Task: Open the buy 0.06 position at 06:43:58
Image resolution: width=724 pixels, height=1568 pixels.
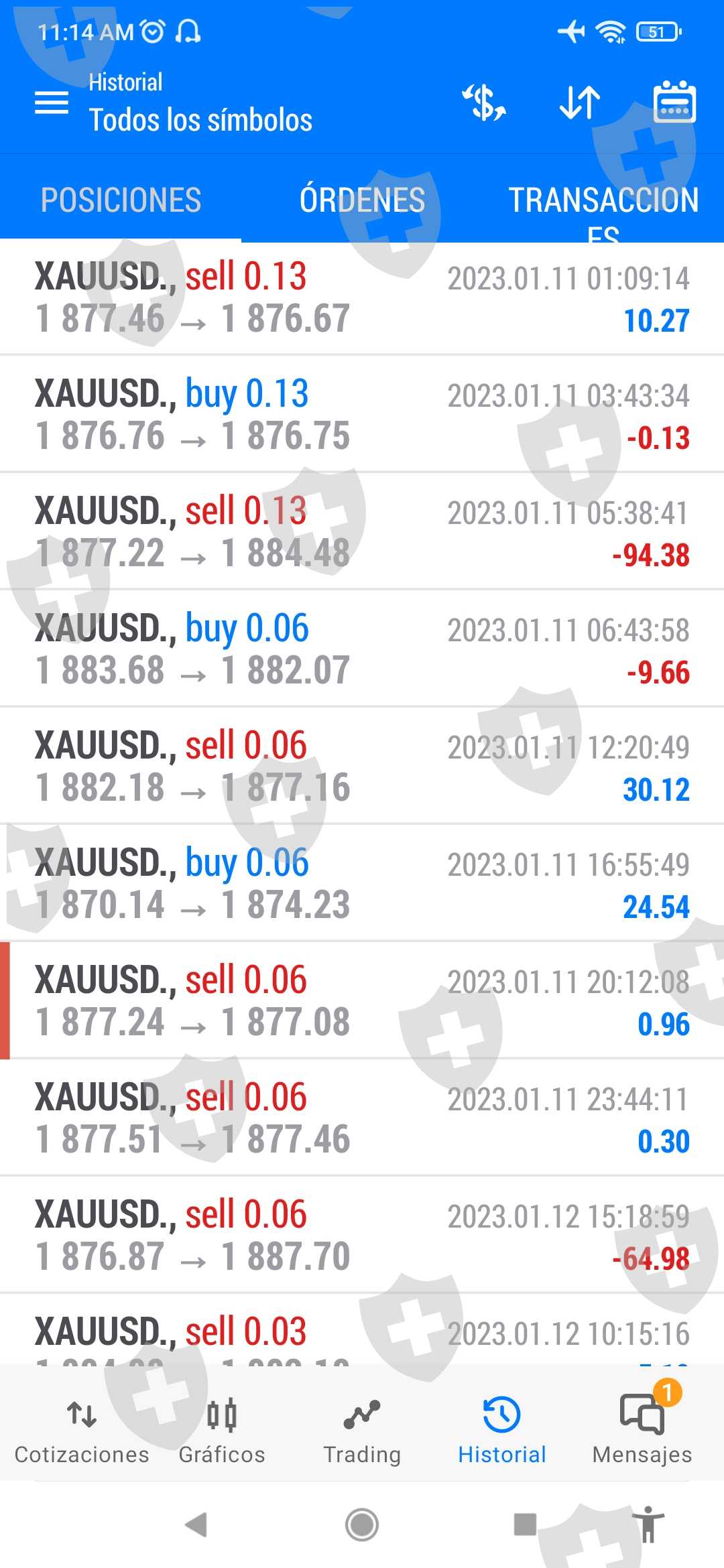Action: [362, 649]
